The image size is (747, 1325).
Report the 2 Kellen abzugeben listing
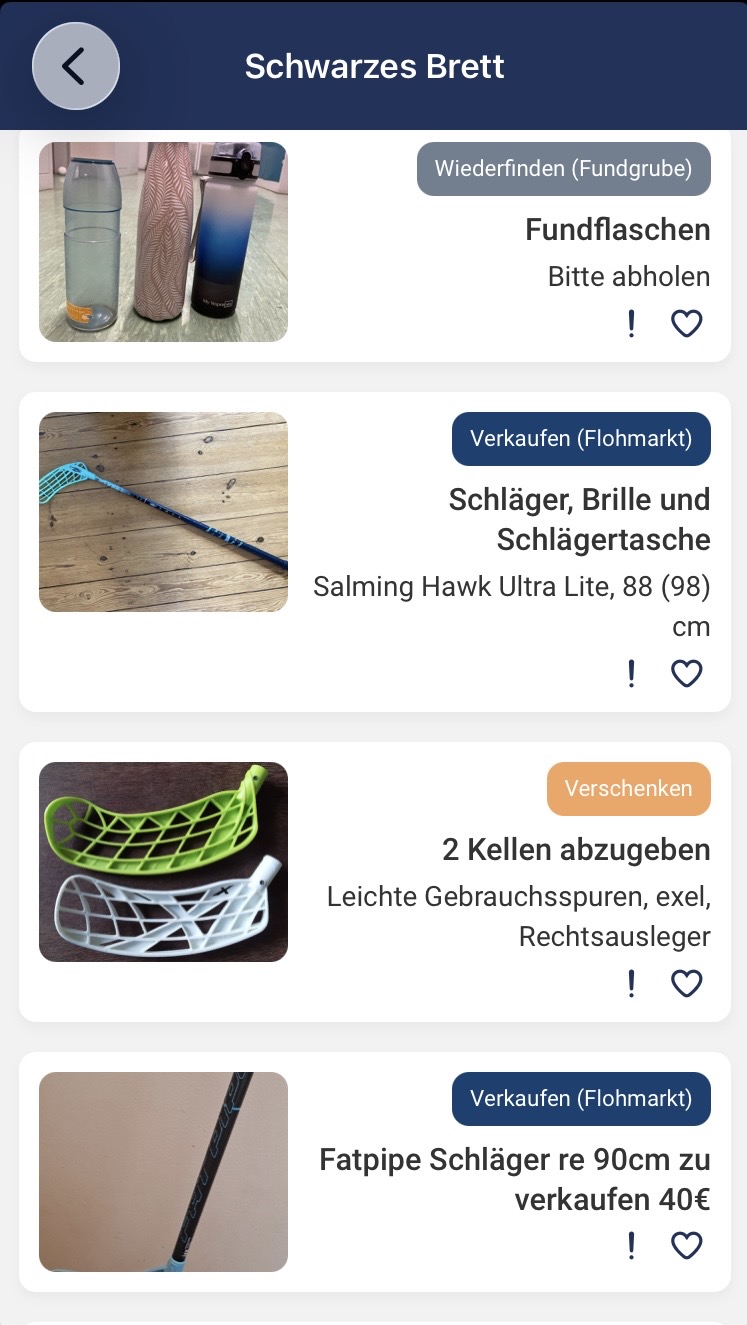[631, 984]
